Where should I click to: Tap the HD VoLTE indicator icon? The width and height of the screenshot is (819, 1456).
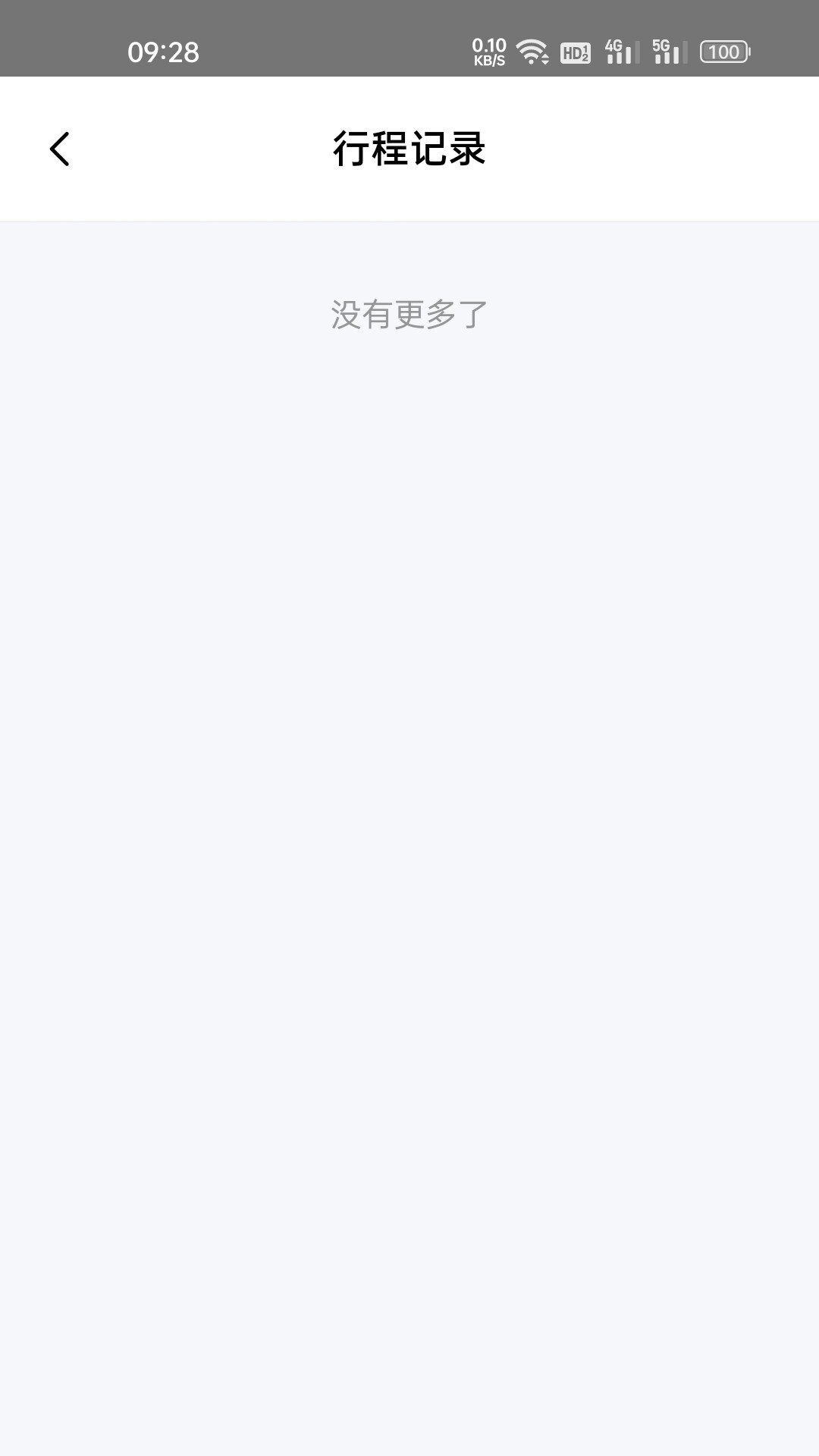click(x=576, y=52)
